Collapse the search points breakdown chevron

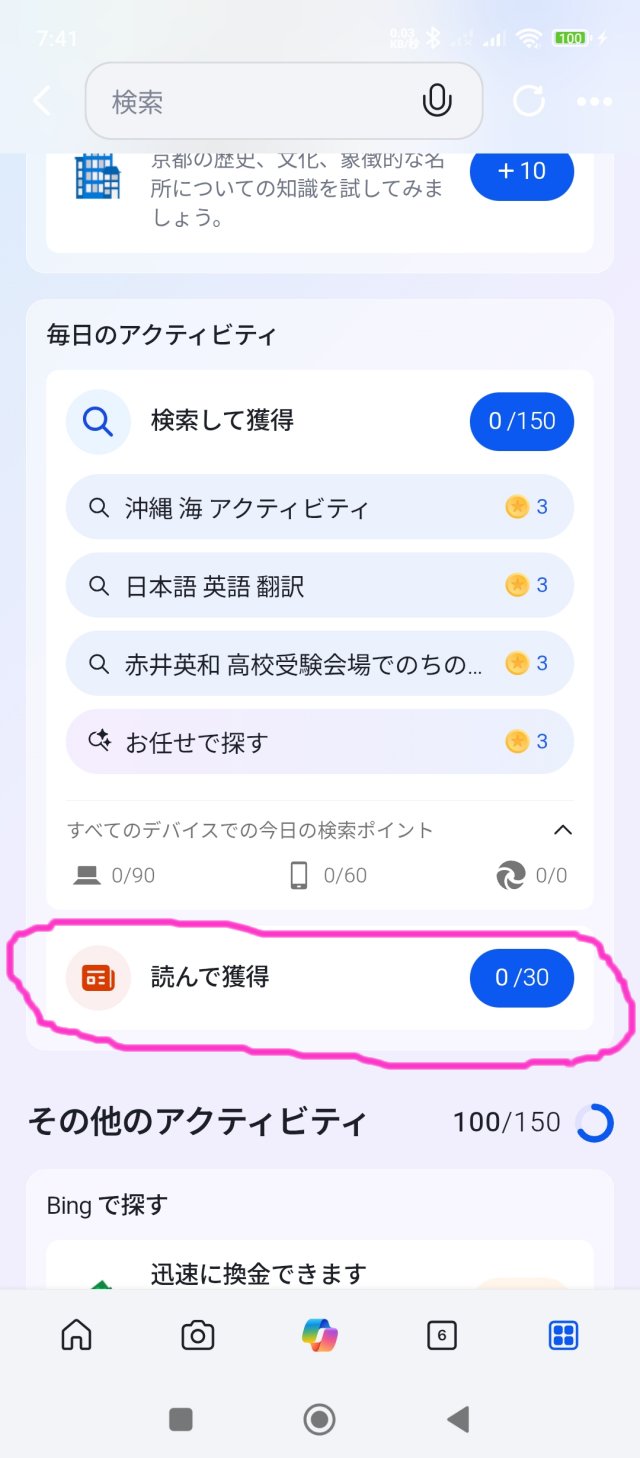coord(563,830)
